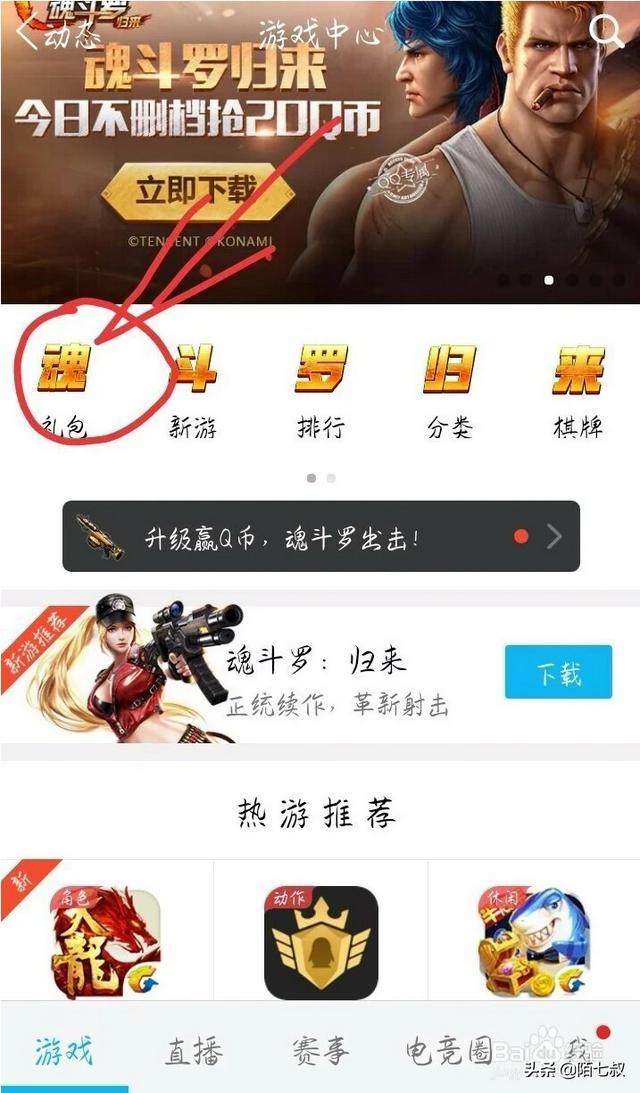Switch to the 电竞圈 tab
640x1093 pixels.
pyautogui.click(x=449, y=1051)
